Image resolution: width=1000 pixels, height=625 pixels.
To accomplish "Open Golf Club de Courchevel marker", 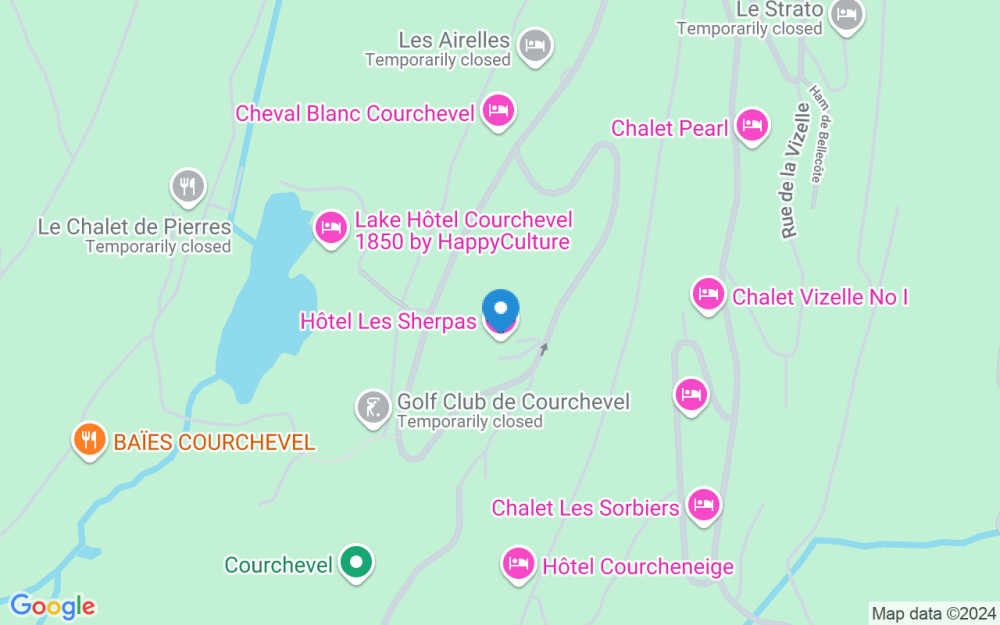I will 373,408.
